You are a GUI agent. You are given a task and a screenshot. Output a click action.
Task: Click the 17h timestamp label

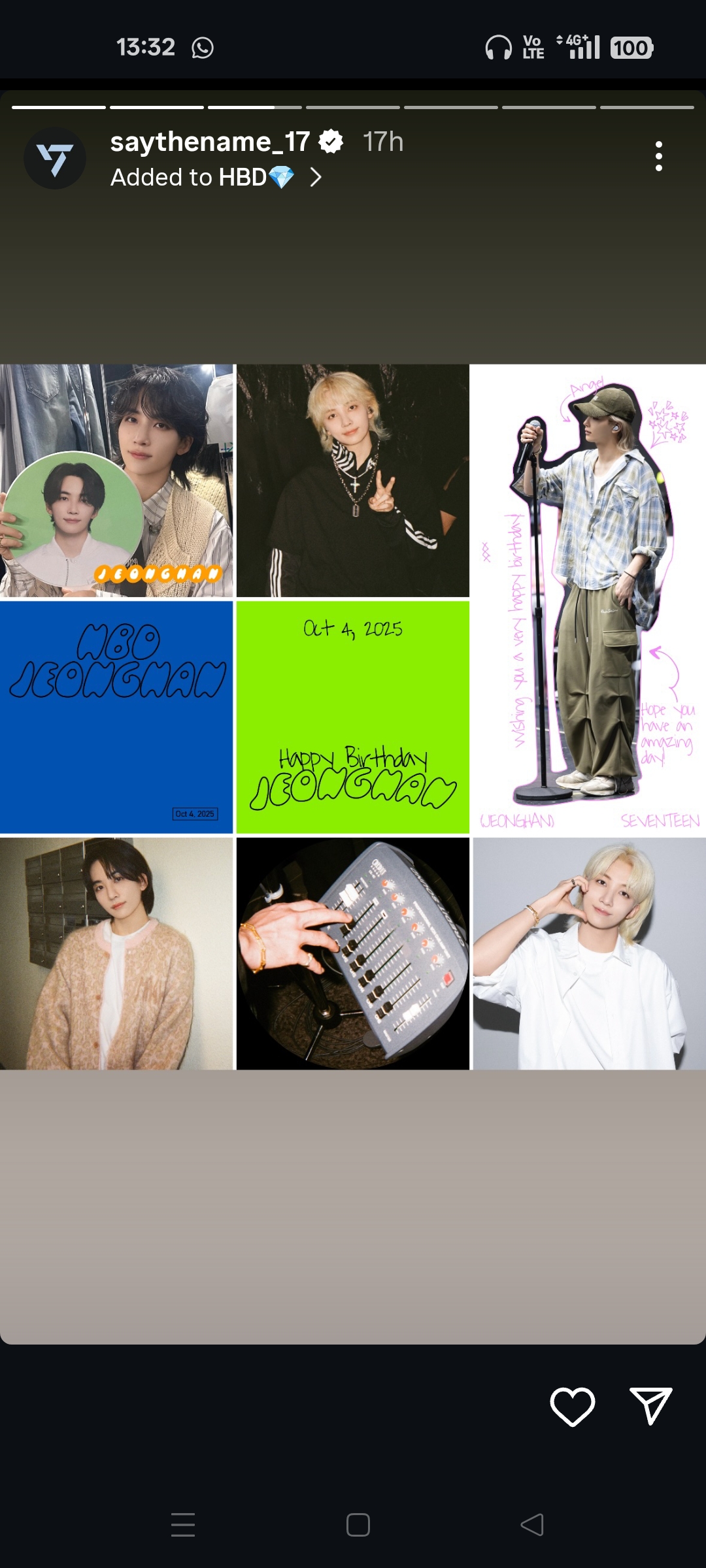click(382, 141)
